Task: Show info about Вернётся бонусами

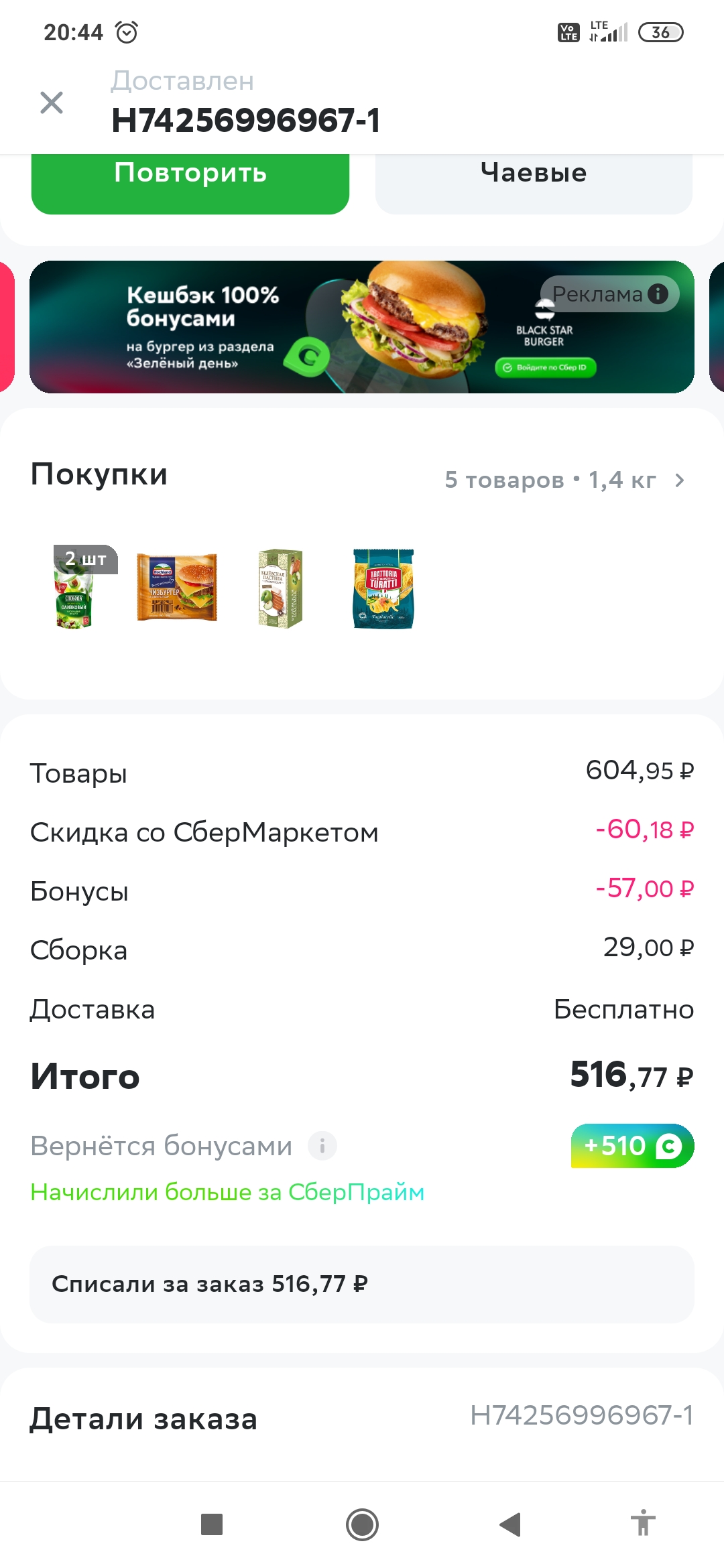Action: pos(322,1146)
